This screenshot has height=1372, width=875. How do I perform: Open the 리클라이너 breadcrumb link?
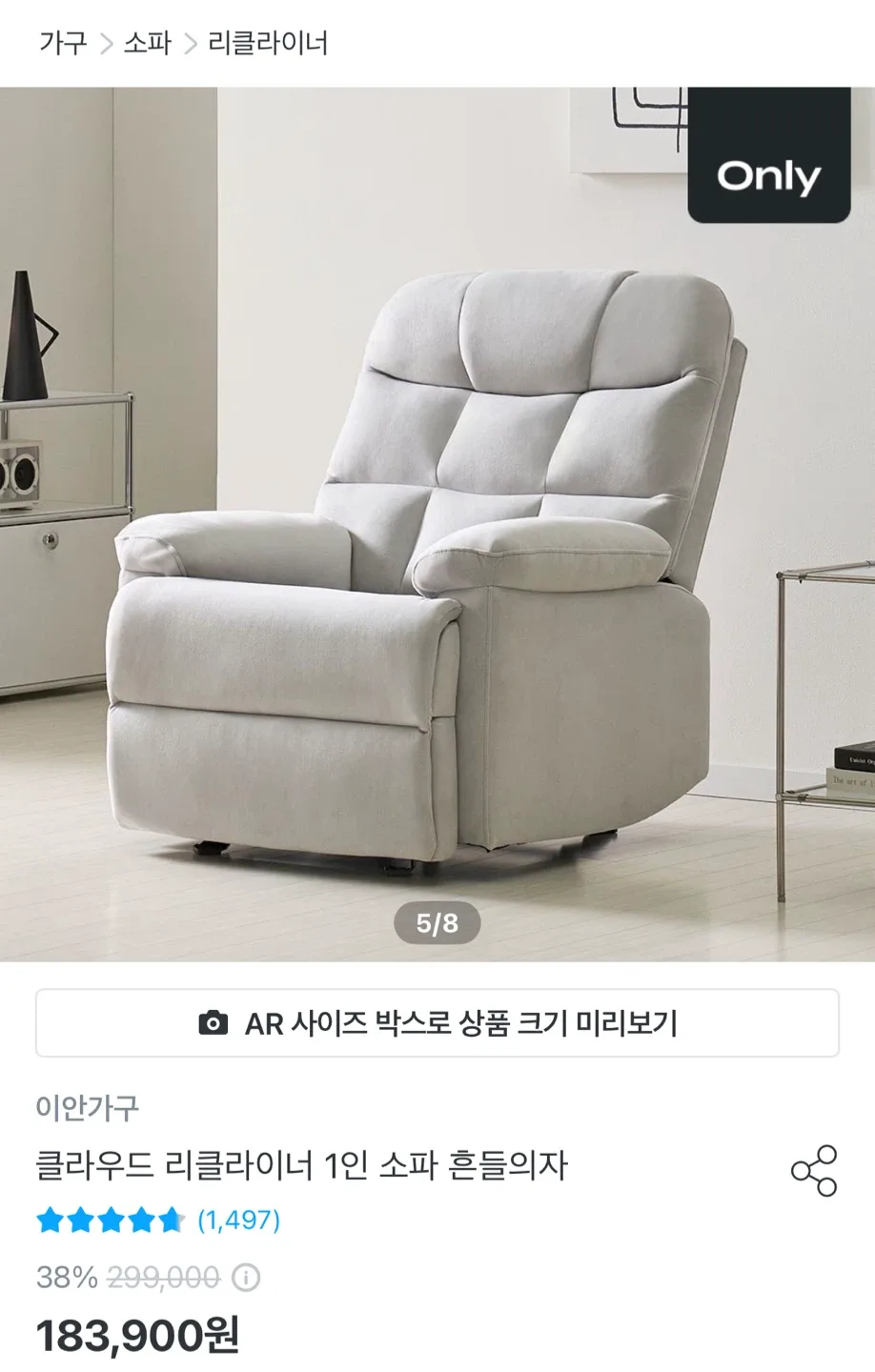tap(269, 42)
